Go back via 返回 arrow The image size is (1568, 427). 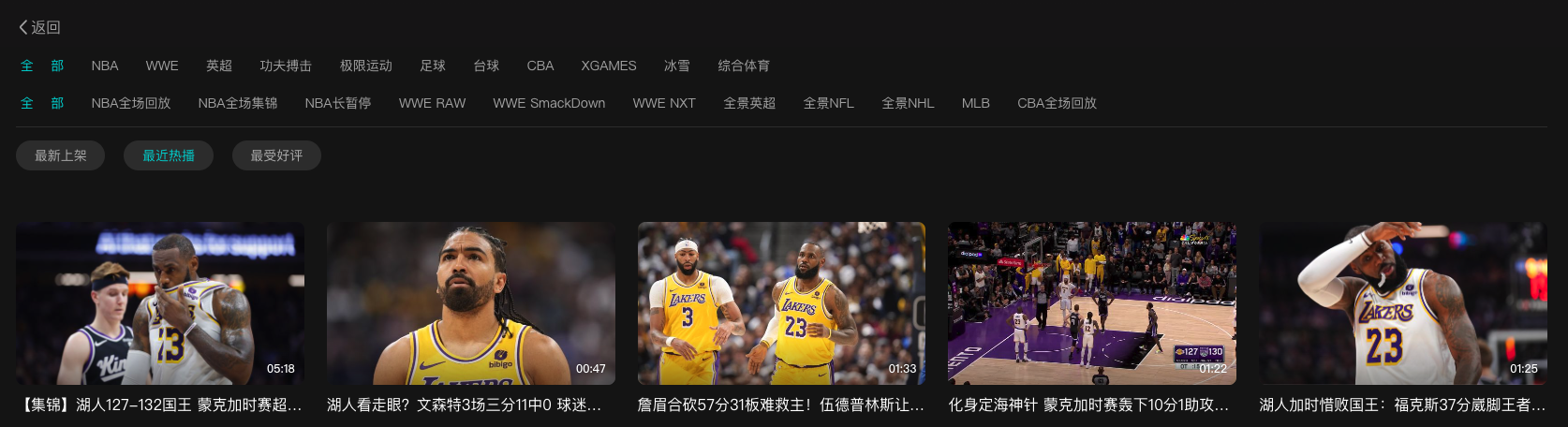[39, 27]
